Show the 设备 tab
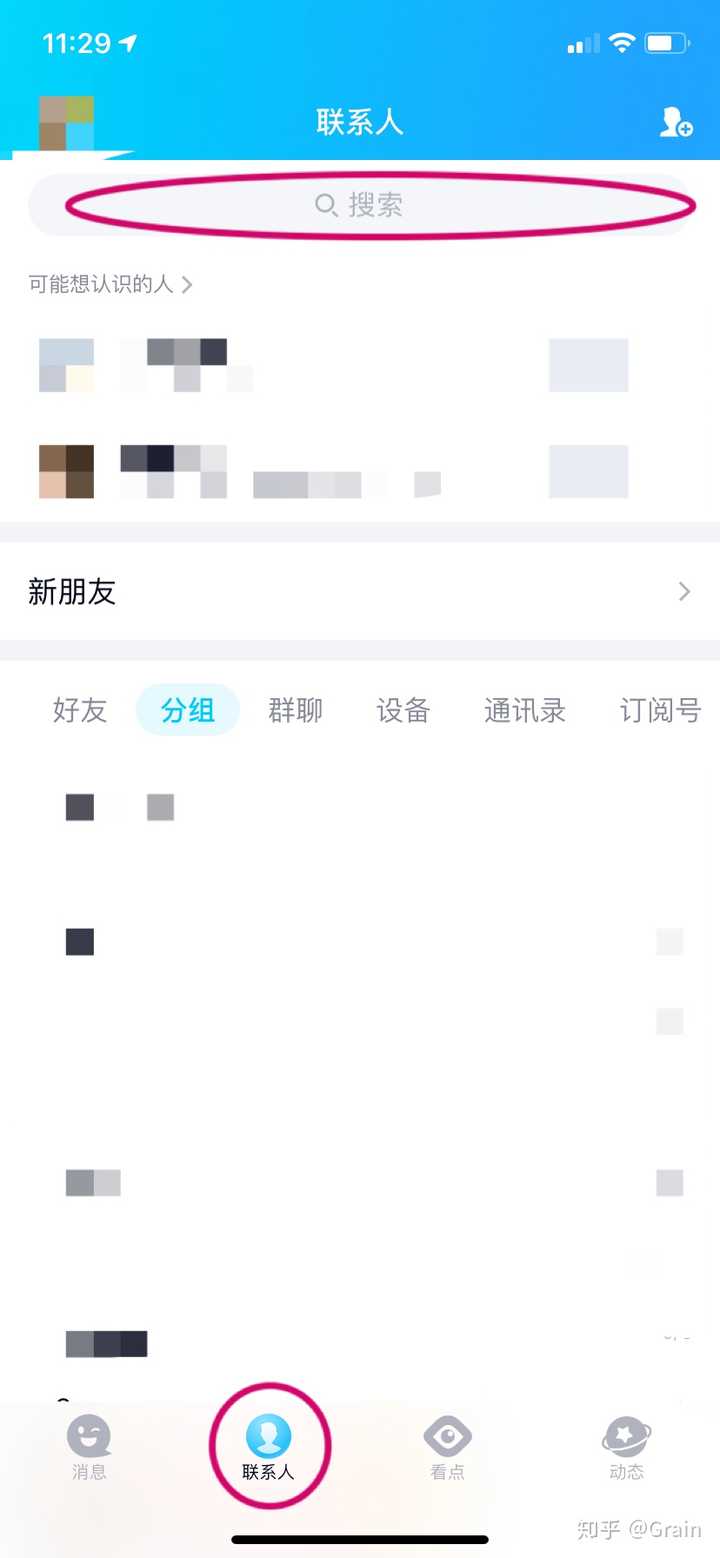 pyautogui.click(x=403, y=711)
